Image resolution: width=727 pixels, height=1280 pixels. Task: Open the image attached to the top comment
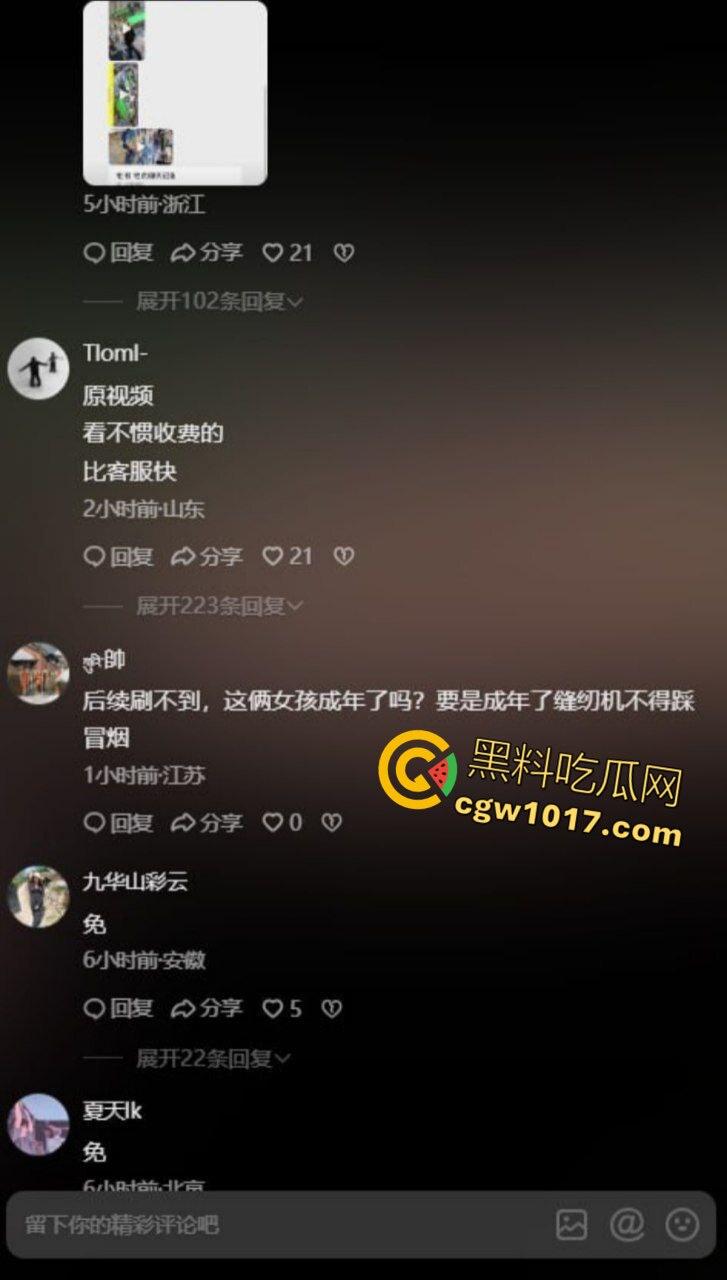pyautogui.click(x=175, y=92)
